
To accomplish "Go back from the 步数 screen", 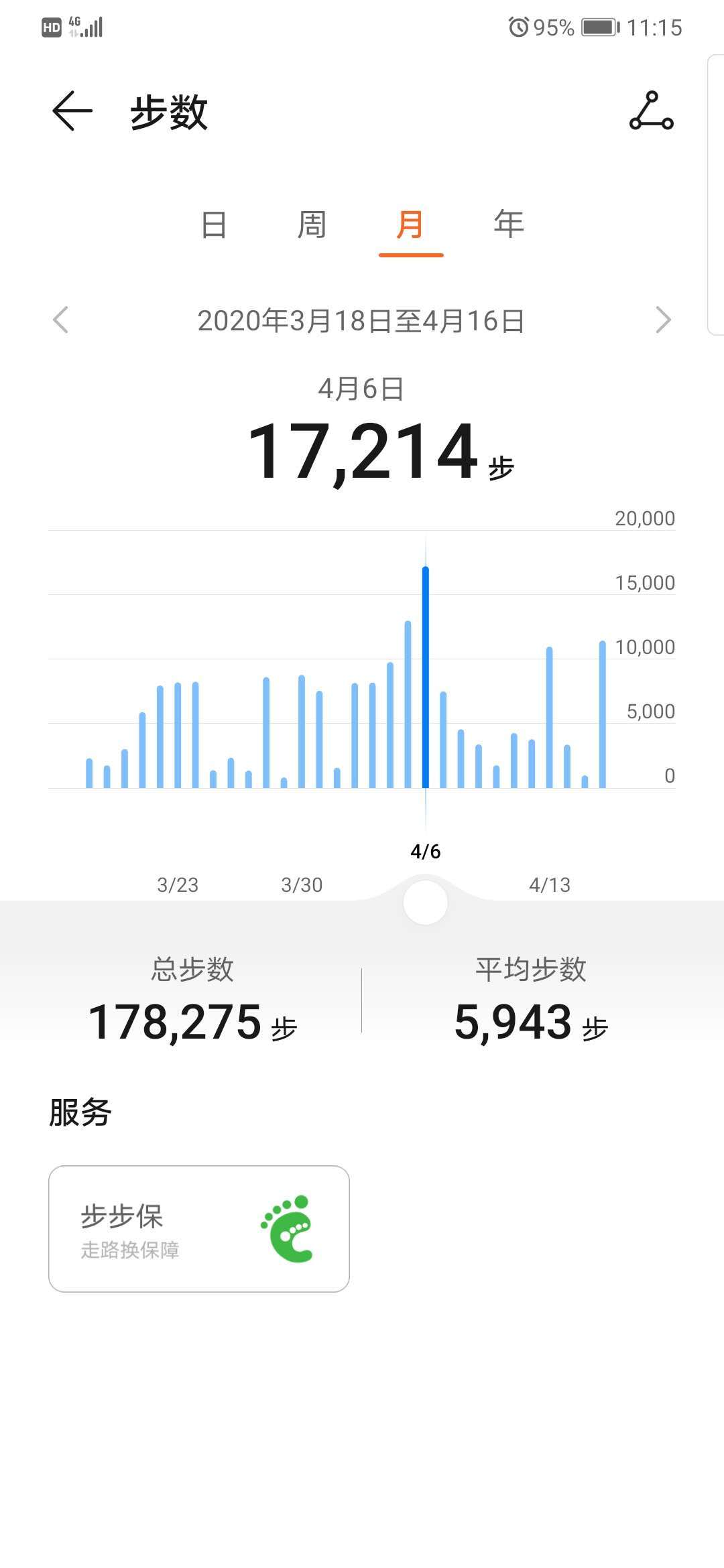I will pyautogui.click(x=72, y=111).
